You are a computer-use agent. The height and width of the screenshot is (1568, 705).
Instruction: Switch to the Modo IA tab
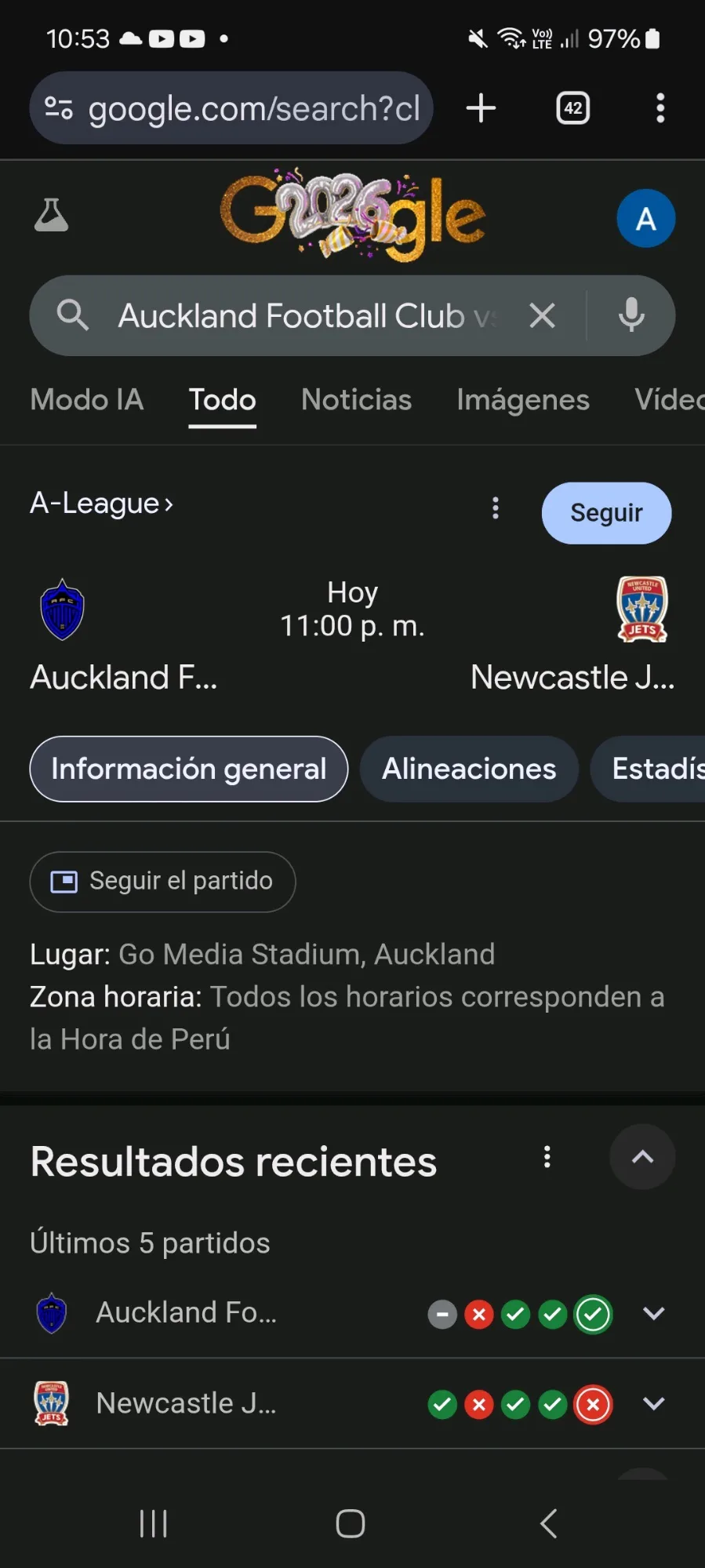[87, 400]
